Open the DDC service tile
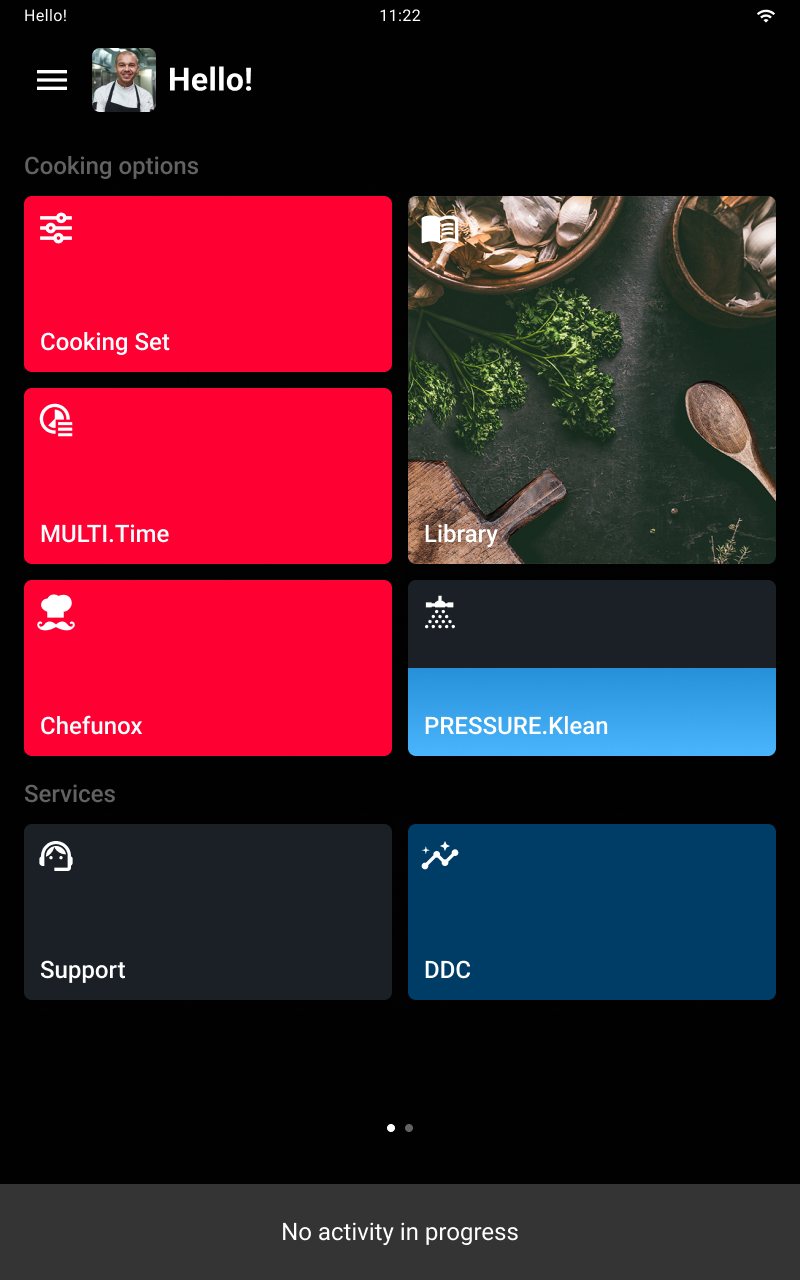The image size is (800, 1280). (592, 912)
